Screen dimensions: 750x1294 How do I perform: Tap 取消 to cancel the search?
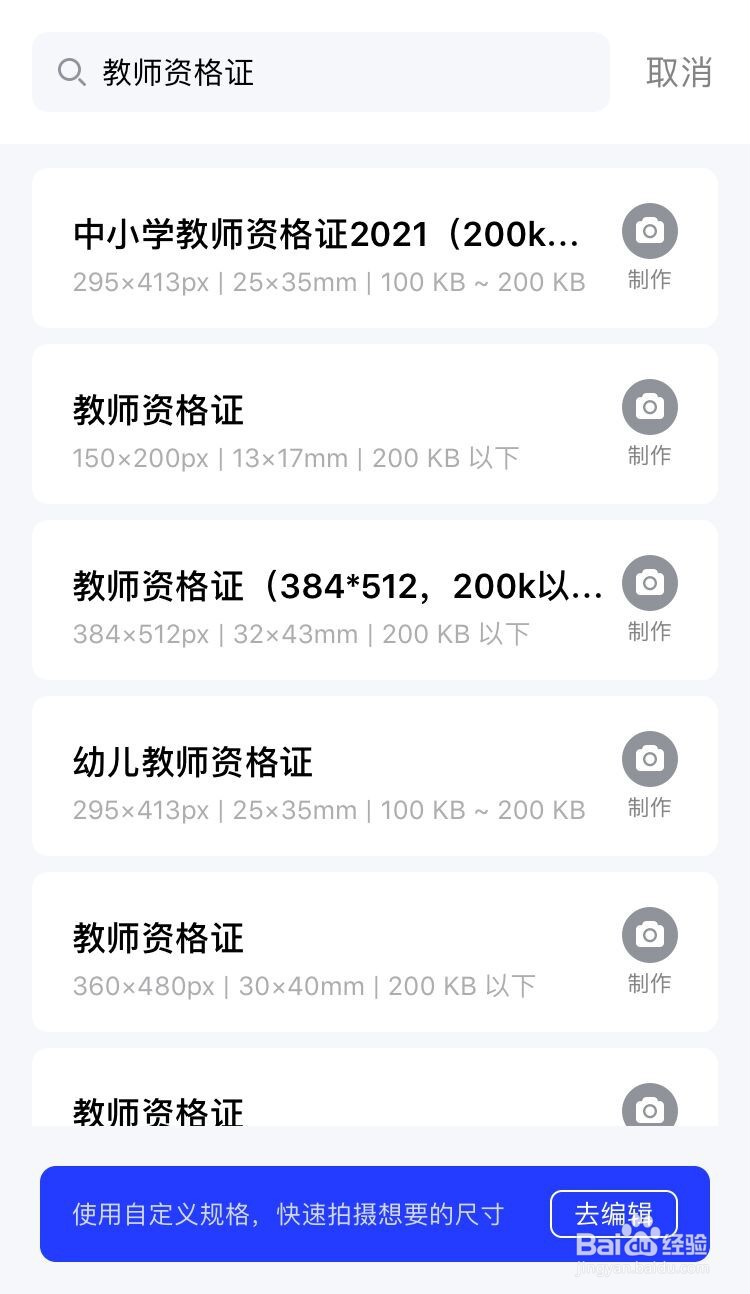click(x=679, y=71)
